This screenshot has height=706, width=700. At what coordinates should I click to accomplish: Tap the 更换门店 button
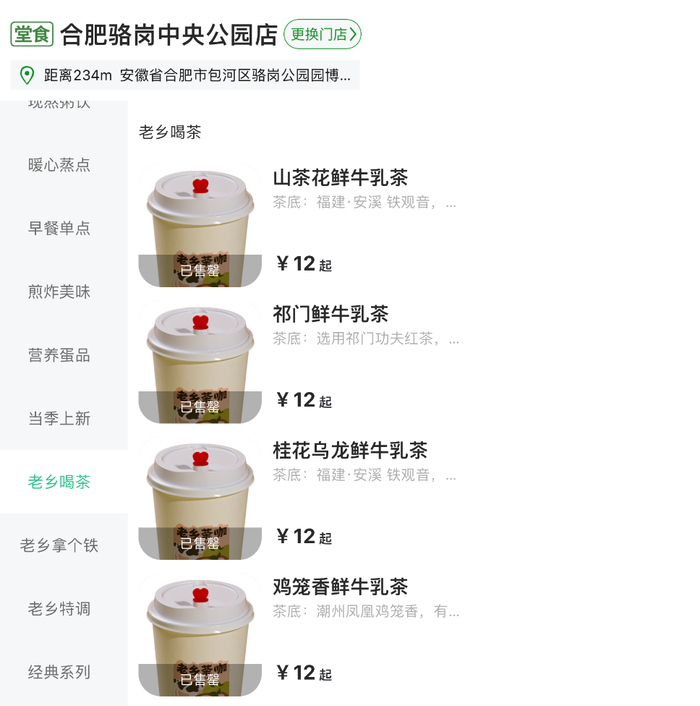pos(322,34)
